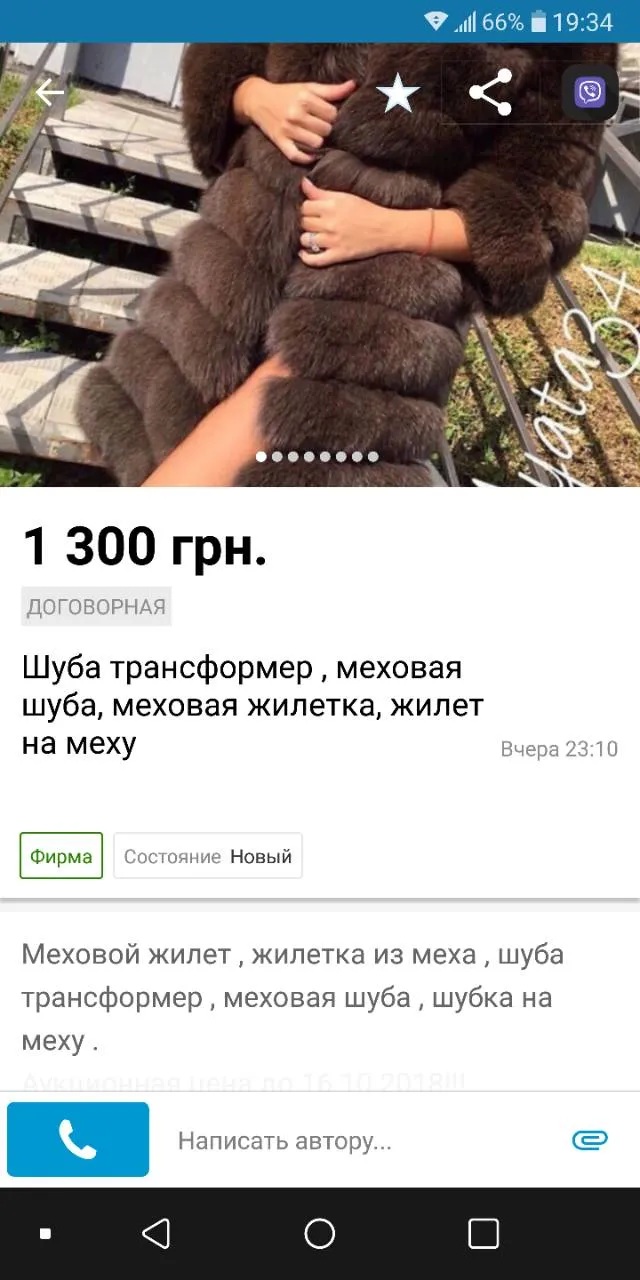Screen dimensions: 640x1280
Task: Tap the 'Состояние Новый' chip
Action: click(x=208, y=856)
